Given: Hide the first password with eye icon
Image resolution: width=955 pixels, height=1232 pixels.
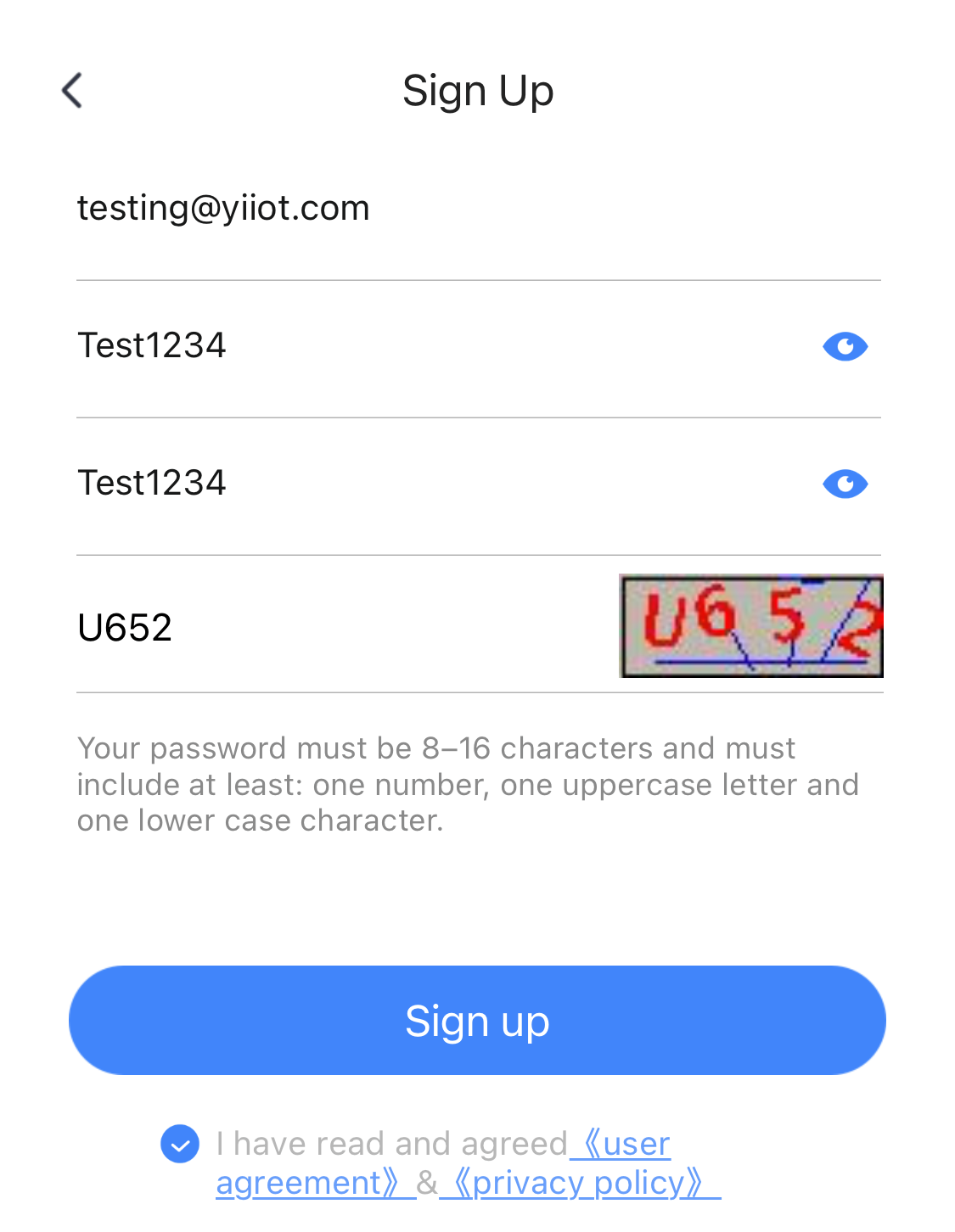Looking at the screenshot, I should click(845, 346).
